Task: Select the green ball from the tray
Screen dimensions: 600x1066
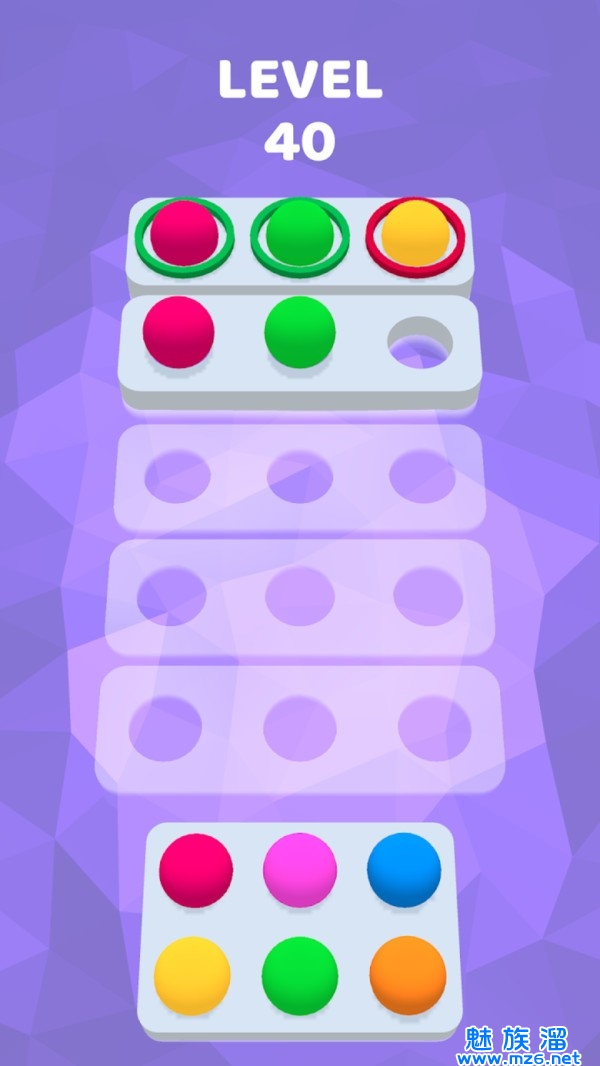Action: [x=300, y=975]
